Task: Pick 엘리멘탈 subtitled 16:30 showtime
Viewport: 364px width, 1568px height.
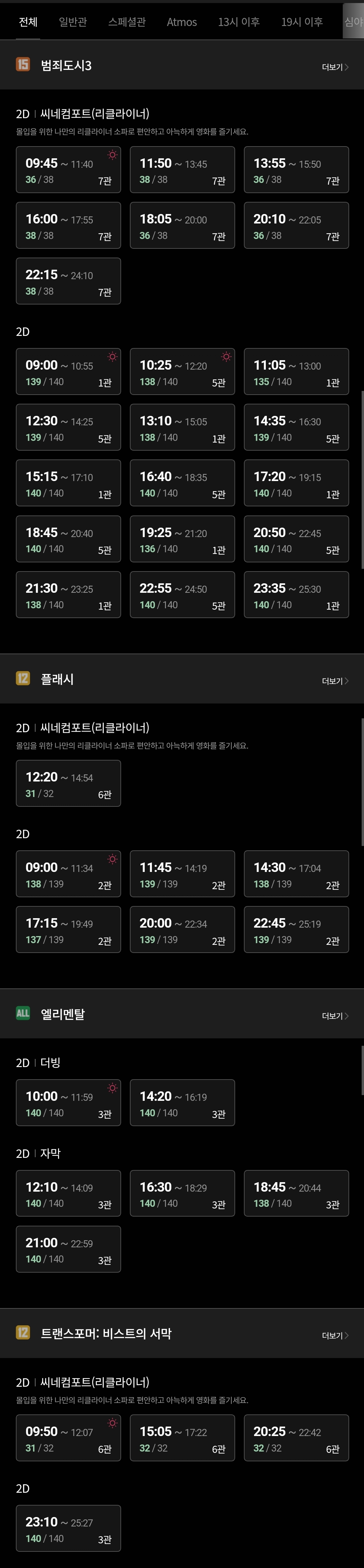Action: pos(182,1193)
